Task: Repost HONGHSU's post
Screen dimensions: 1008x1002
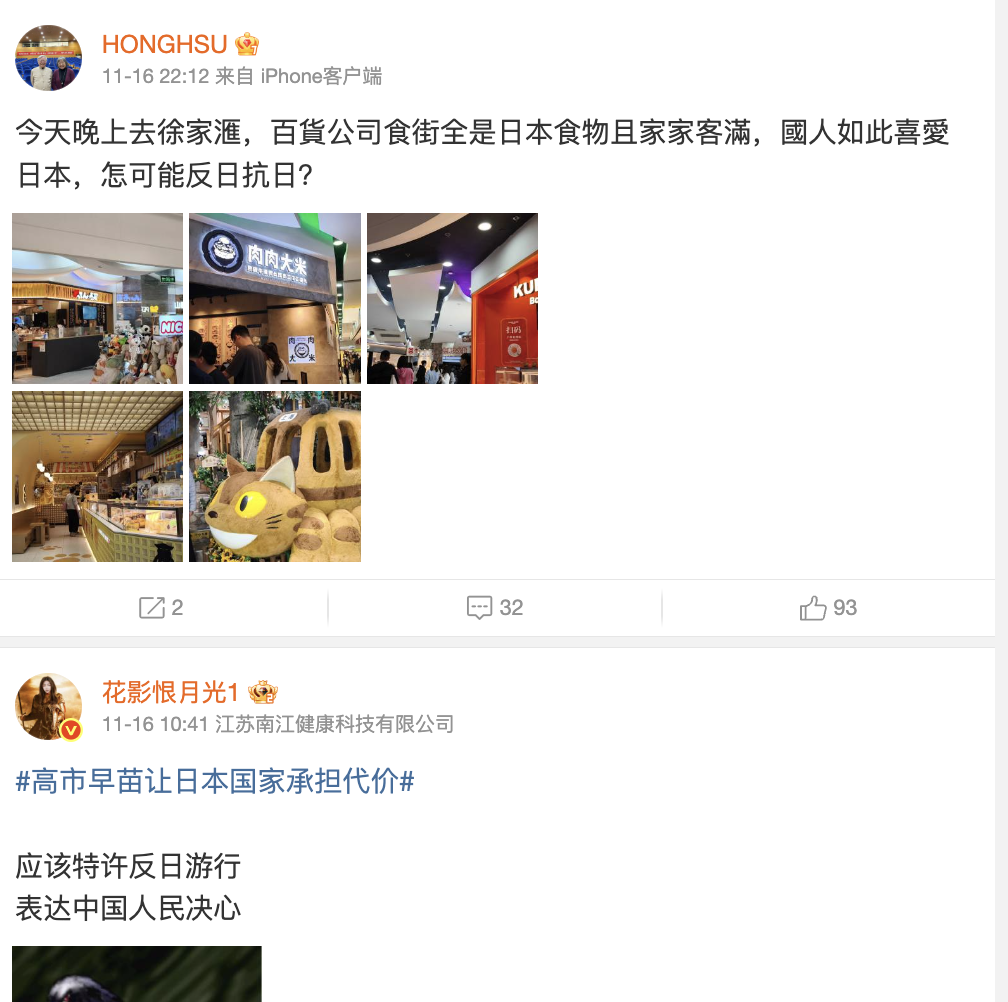Action: tap(162, 607)
